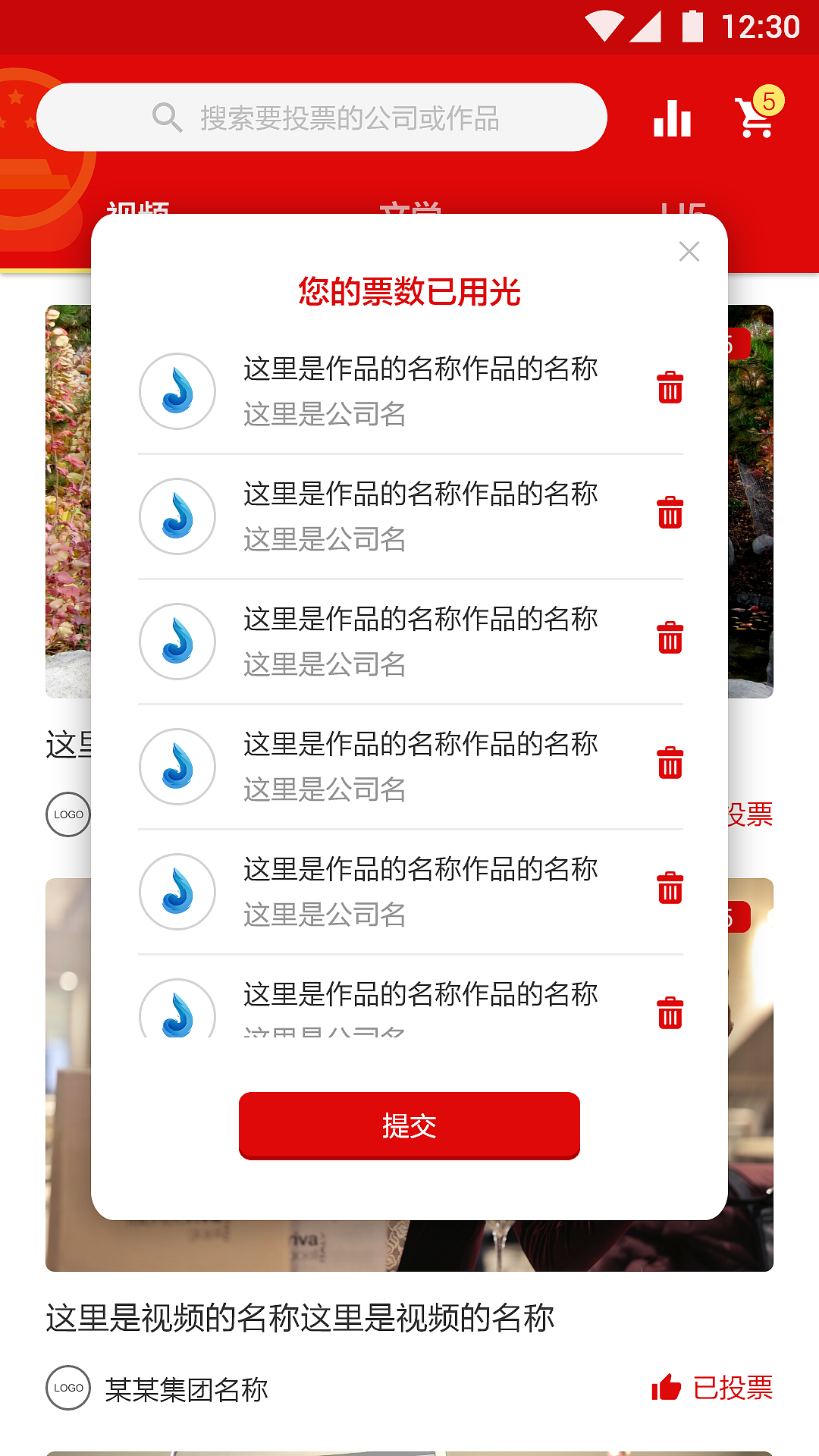The image size is (819, 1456).
Task: Select the blue logo of the first work
Action: (x=176, y=390)
